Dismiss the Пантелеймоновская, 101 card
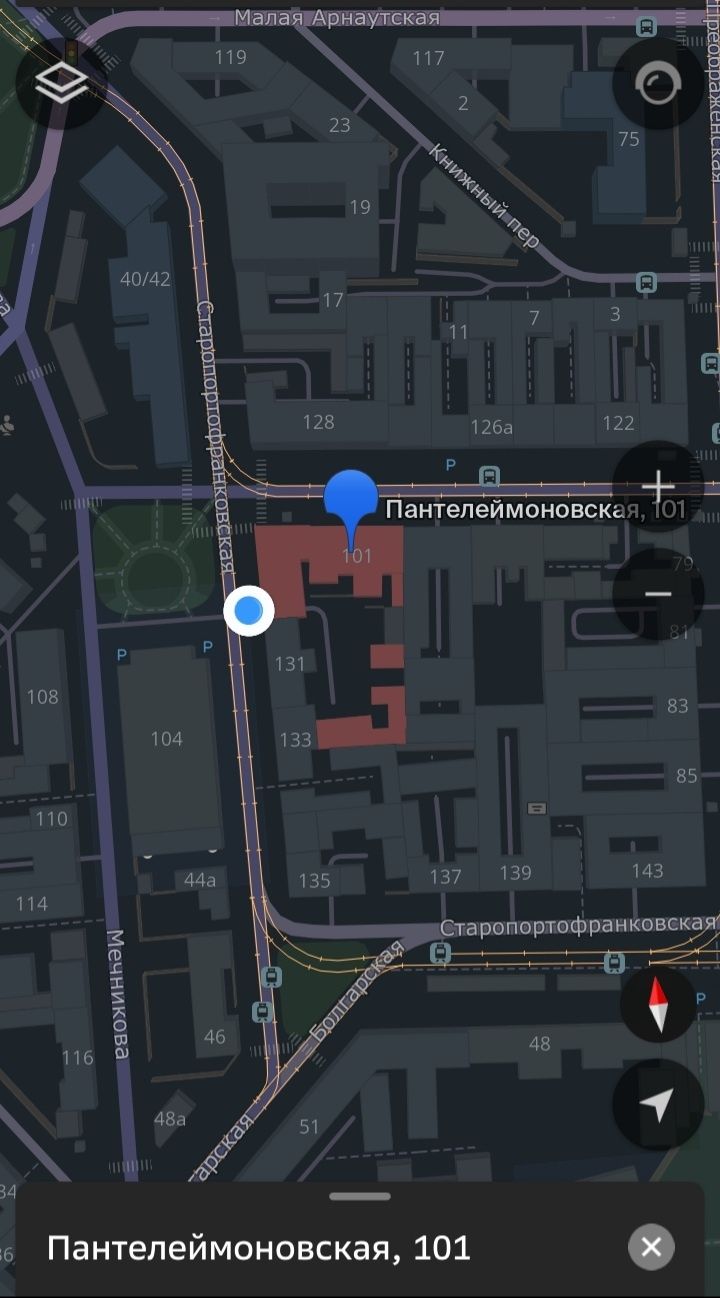Viewport: 720px width, 1298px height. (x=651, y=1247)
